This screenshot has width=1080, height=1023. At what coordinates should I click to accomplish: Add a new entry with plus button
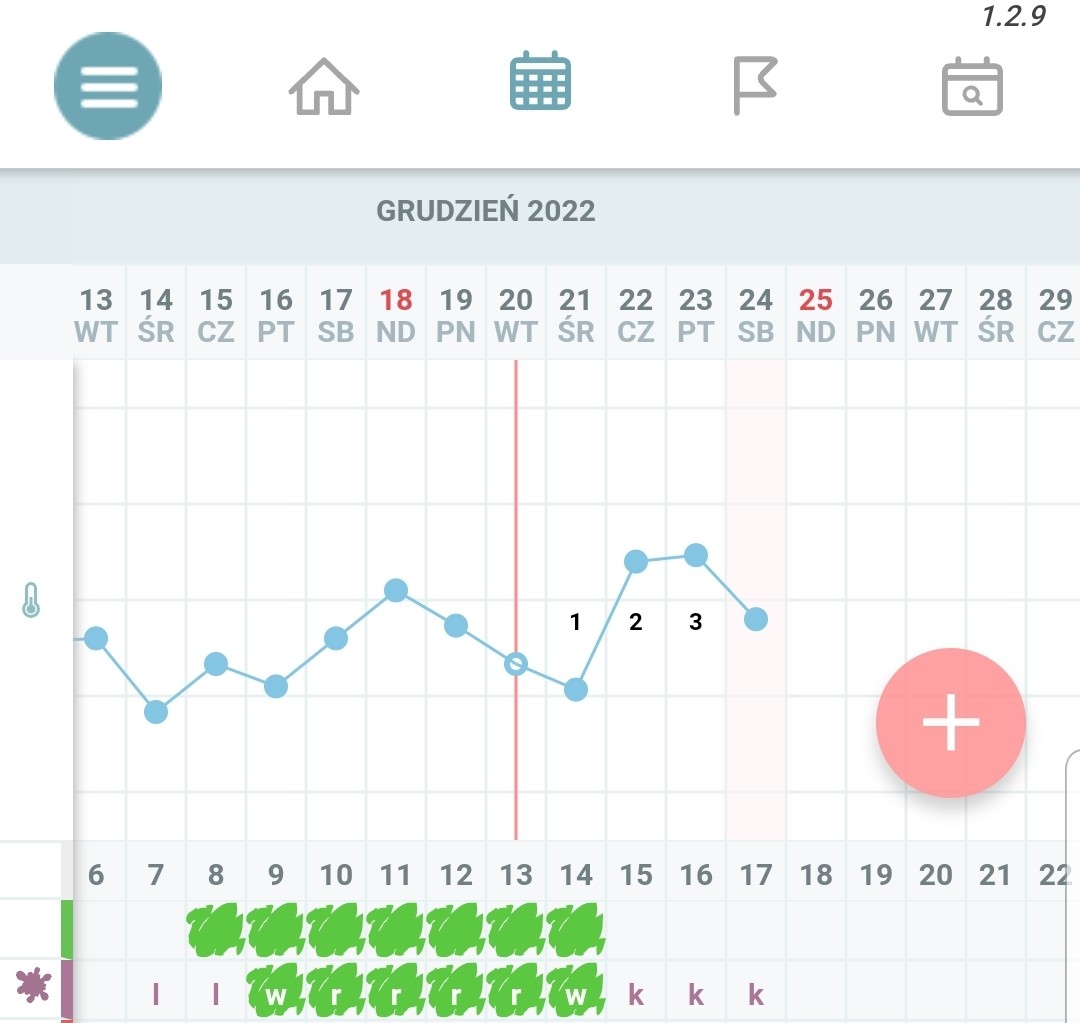tap(950, 722)
